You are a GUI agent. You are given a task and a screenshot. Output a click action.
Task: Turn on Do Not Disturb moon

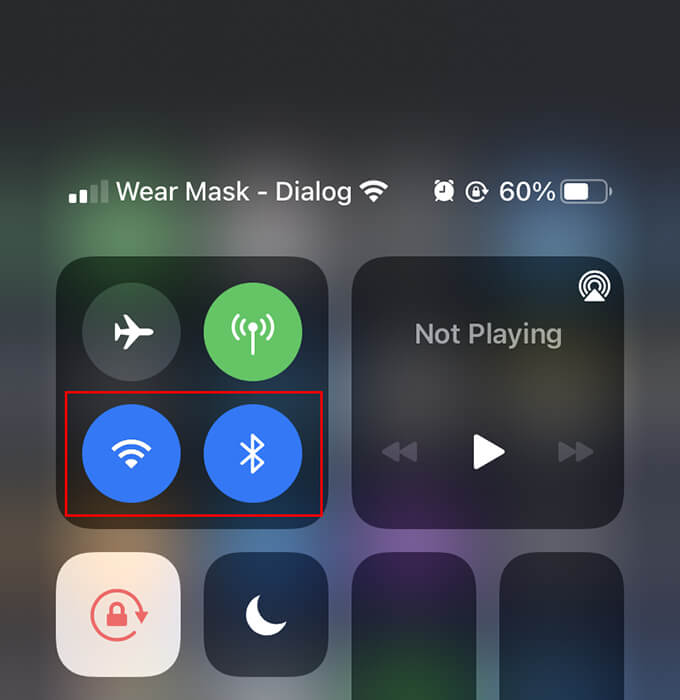[x=265, y=614]
